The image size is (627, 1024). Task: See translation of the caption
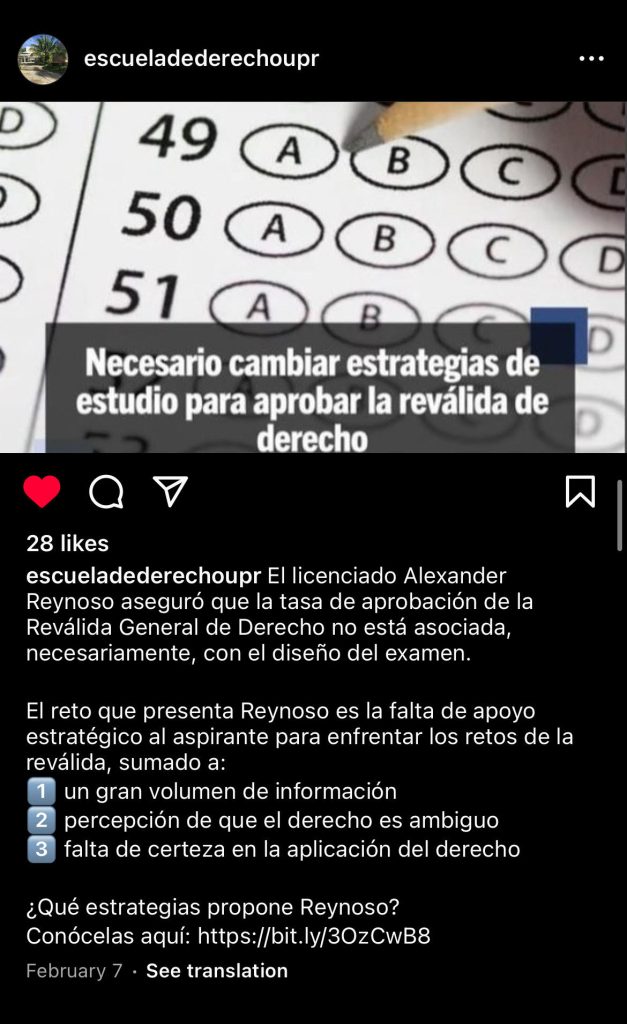tap(216, 971)
